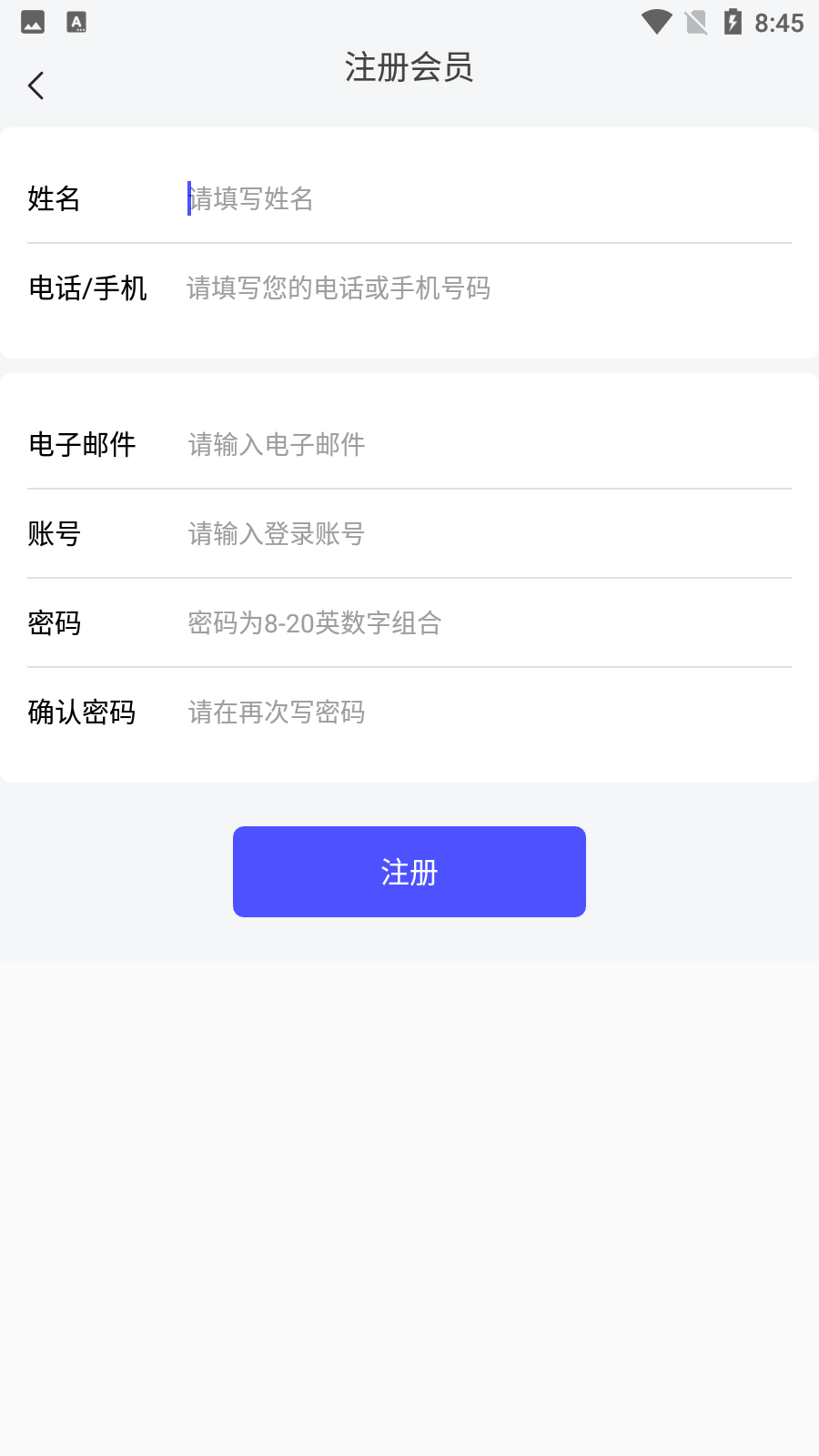Tap the placeholder text 密码为8-20英数字组合
Screen dimensions: 819x1456
(x=314, y=623)
